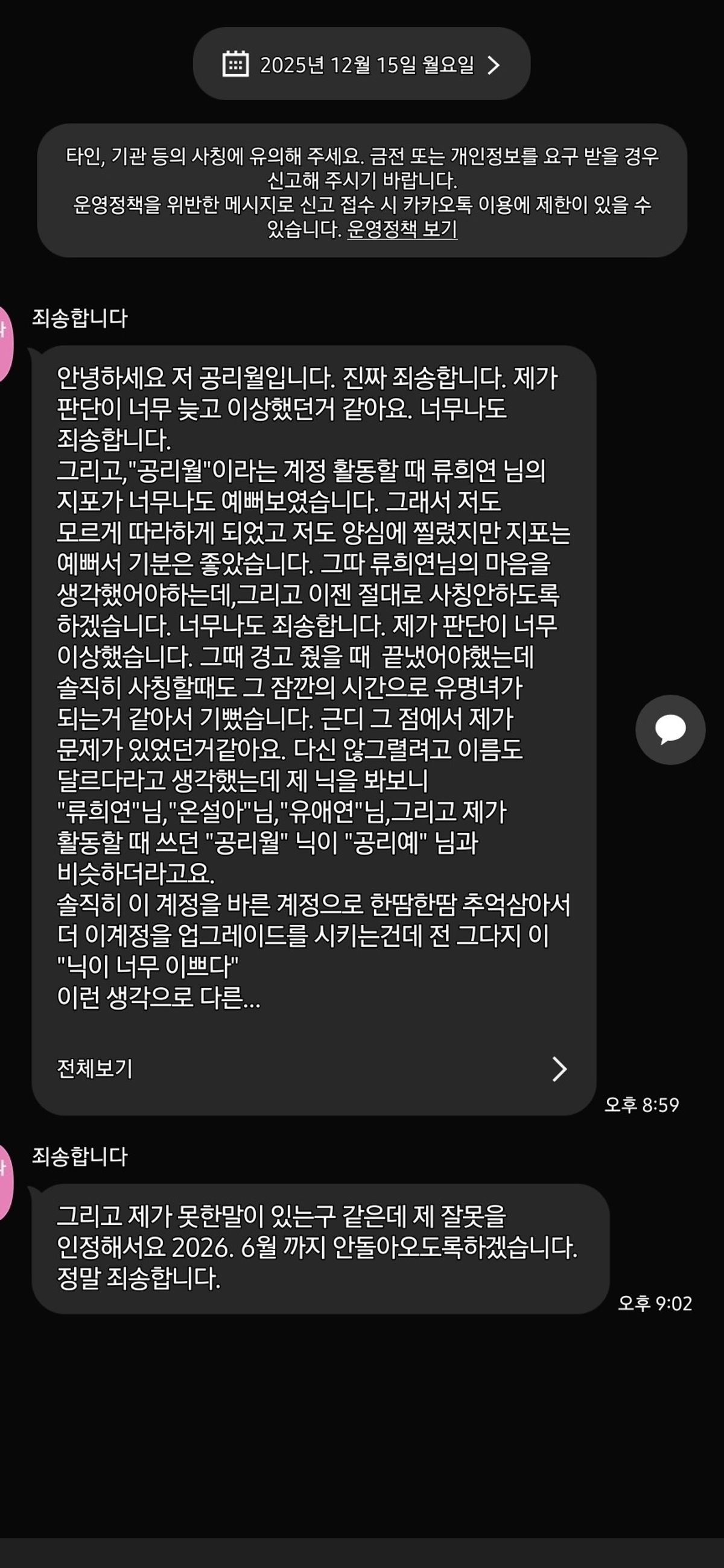The width and height of the screenshot is (724, 1568).
Task: Open the sender's pink profile picture
Action: click(x=5, y=344)
